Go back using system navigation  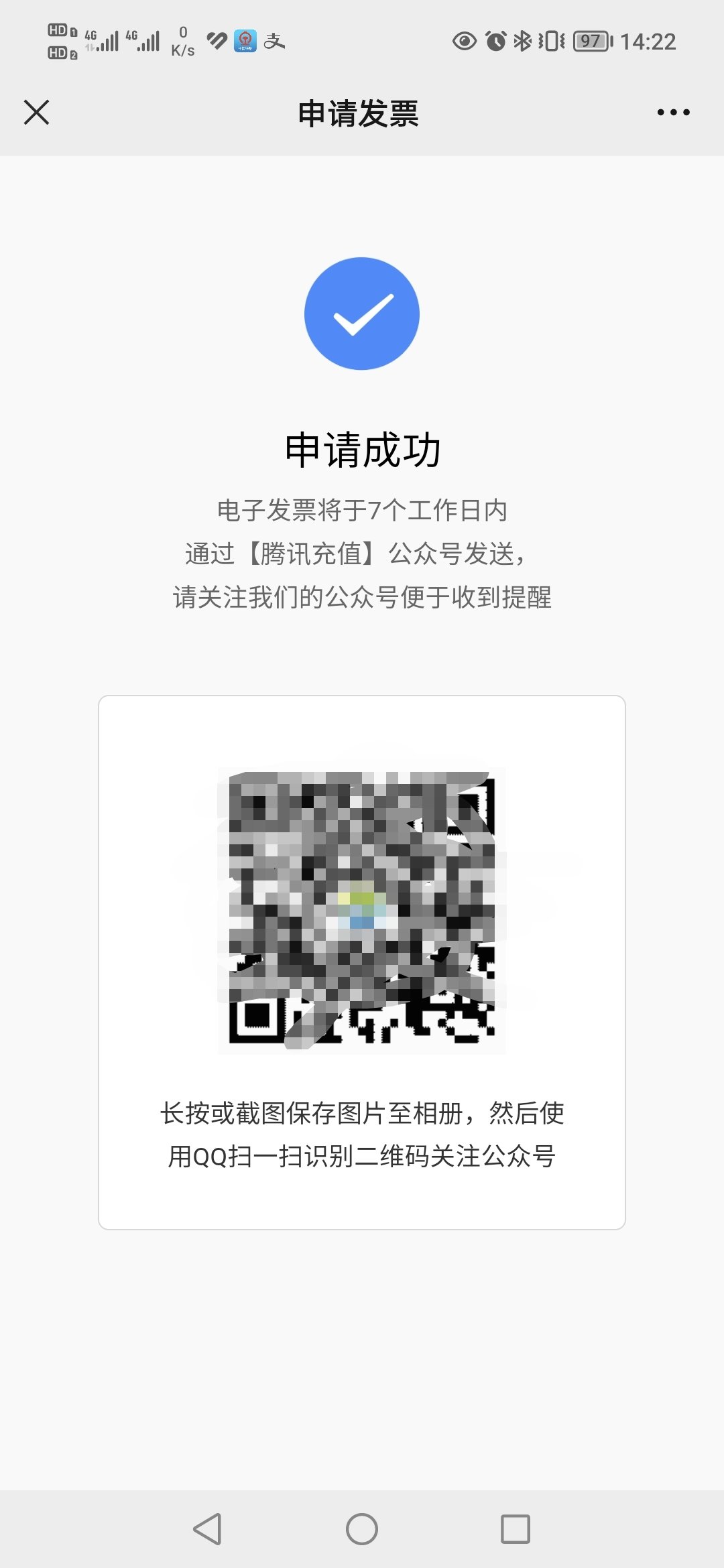[207, 1528]
